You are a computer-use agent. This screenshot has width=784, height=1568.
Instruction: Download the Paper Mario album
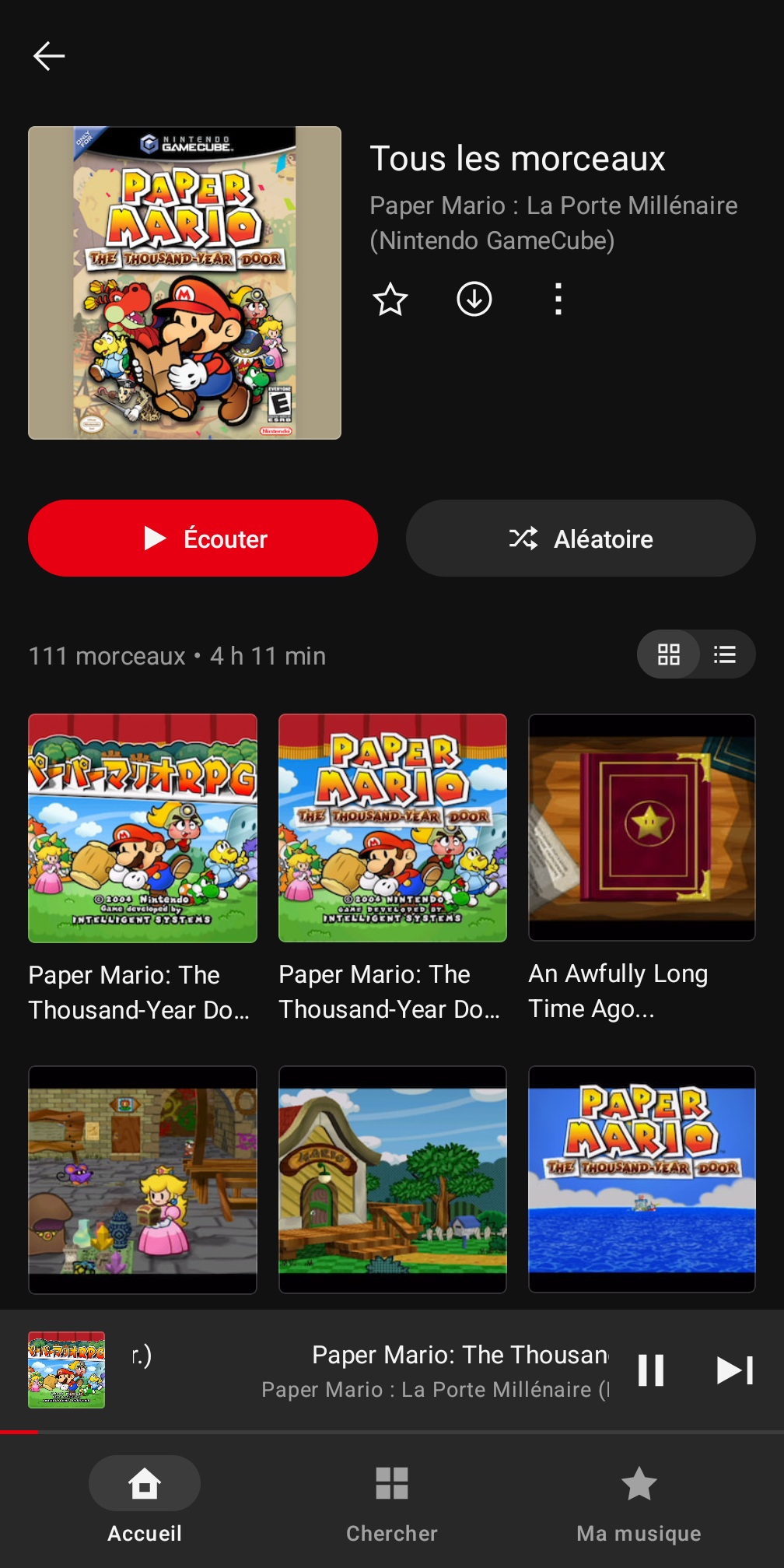[474, 299]
